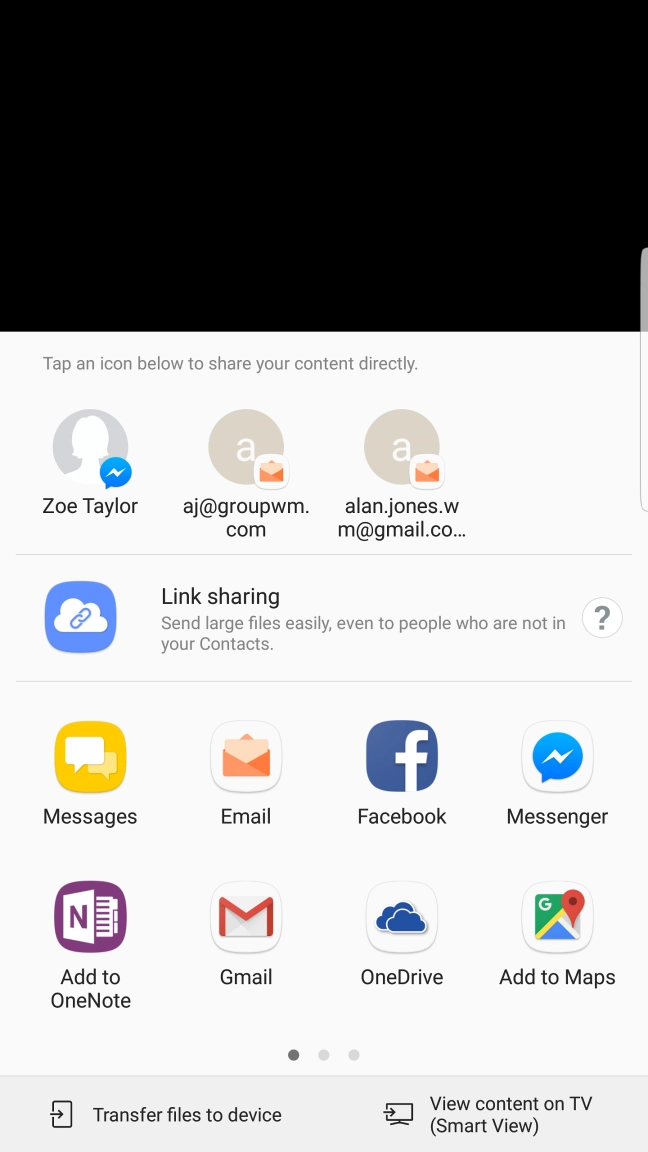View content on TV with Smart View

(490, 1114)
